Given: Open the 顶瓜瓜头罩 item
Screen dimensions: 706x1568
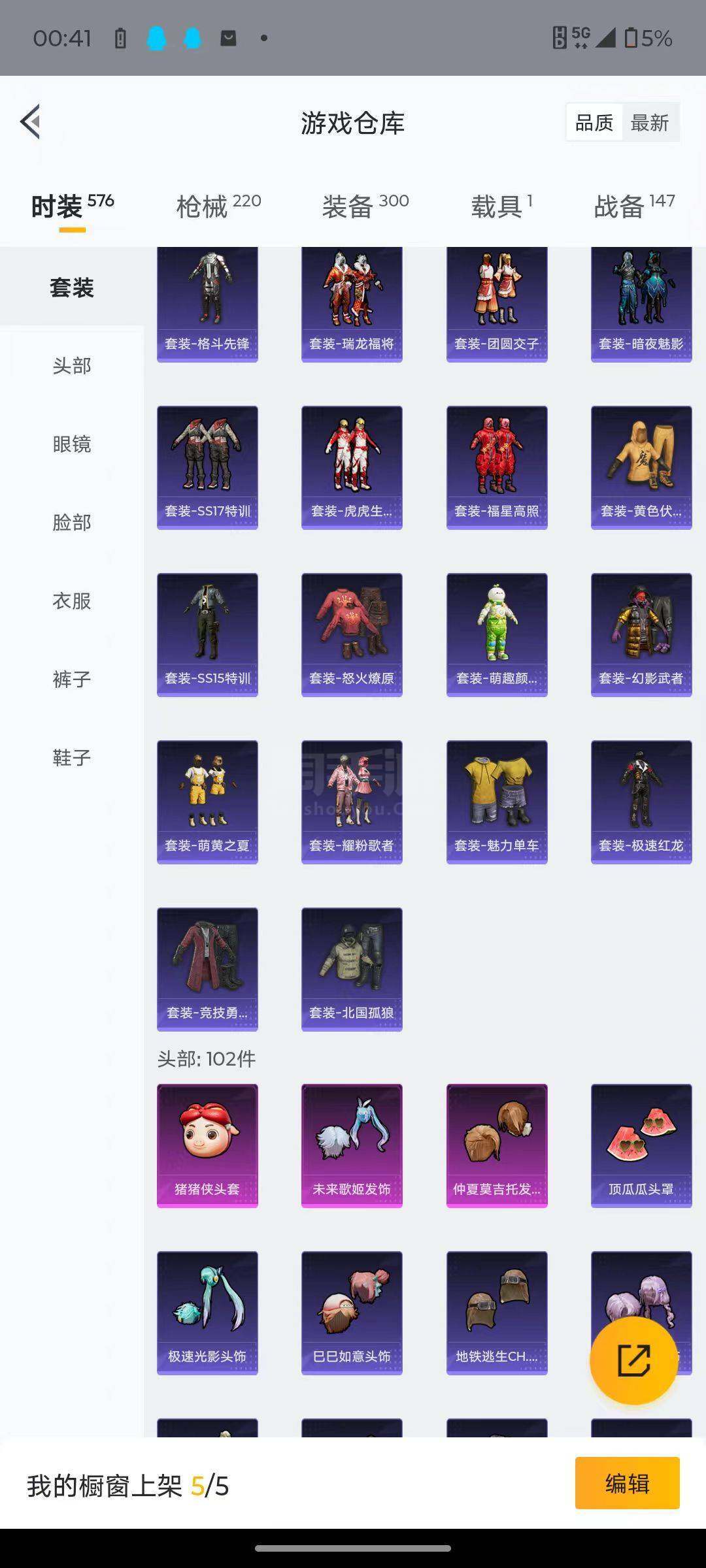Looking at the screenshot, I should [x=641, y=1146].
